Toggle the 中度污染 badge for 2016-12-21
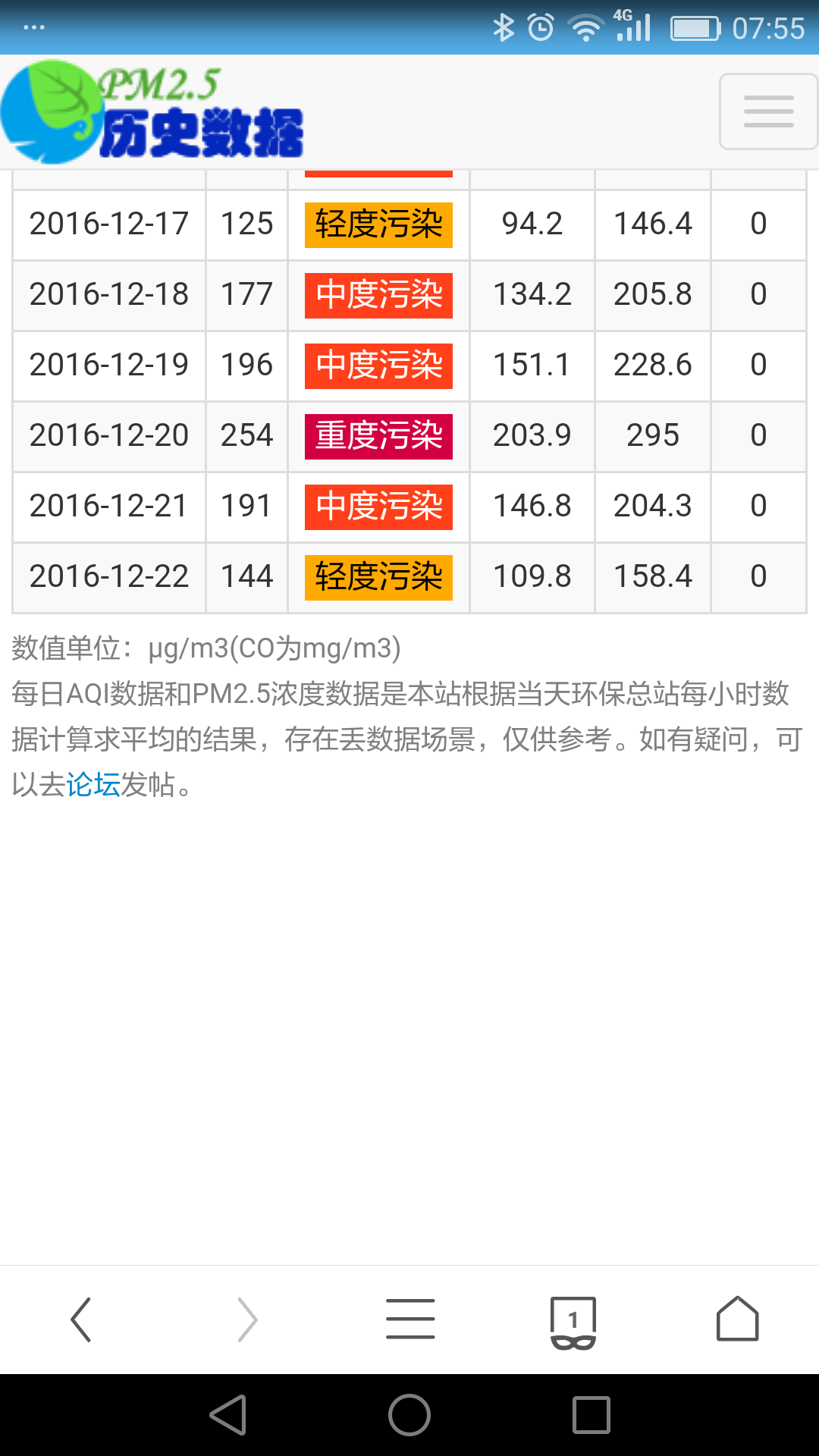 378,507
